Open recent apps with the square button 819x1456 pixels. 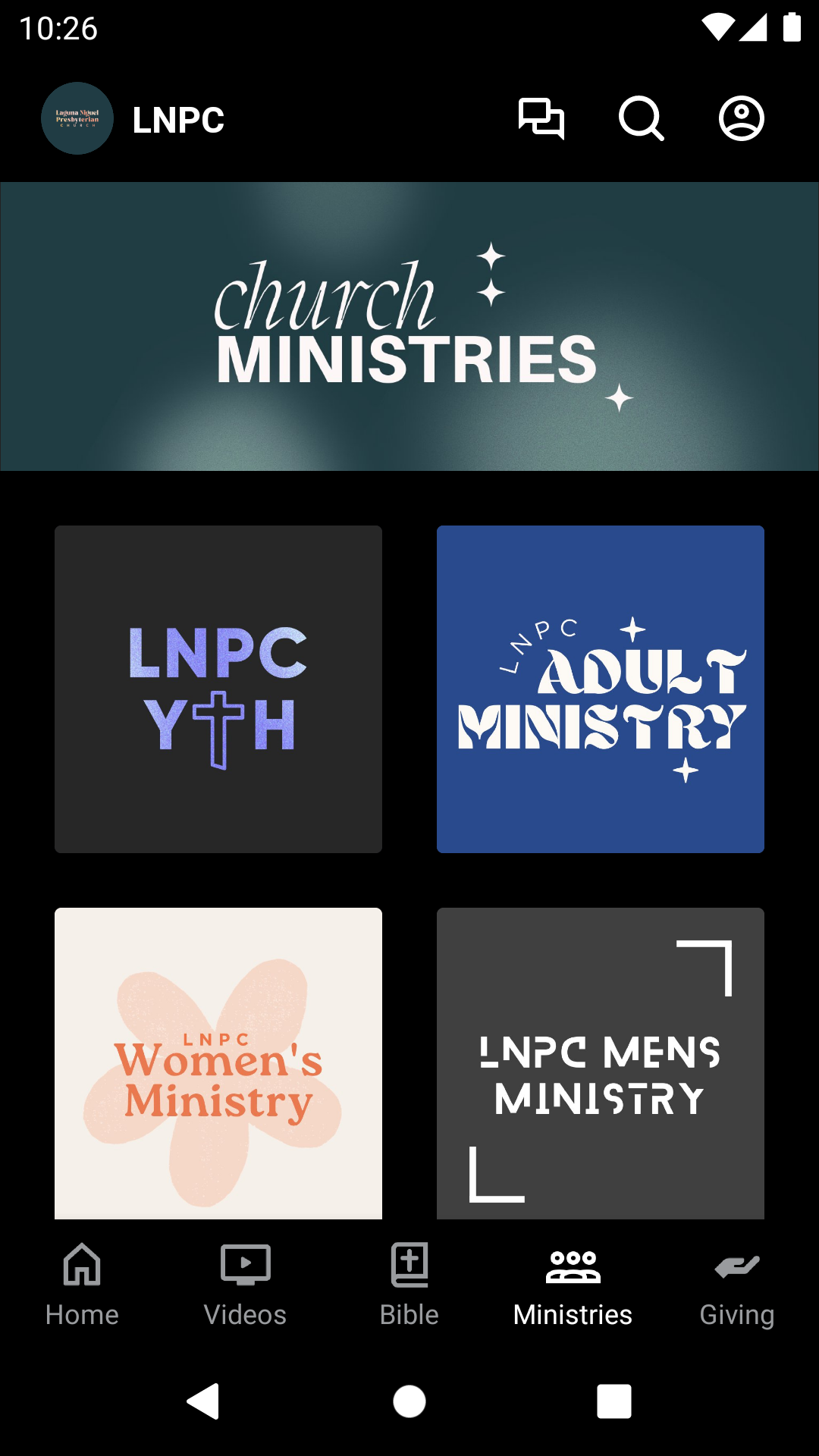pos(614,1401)
